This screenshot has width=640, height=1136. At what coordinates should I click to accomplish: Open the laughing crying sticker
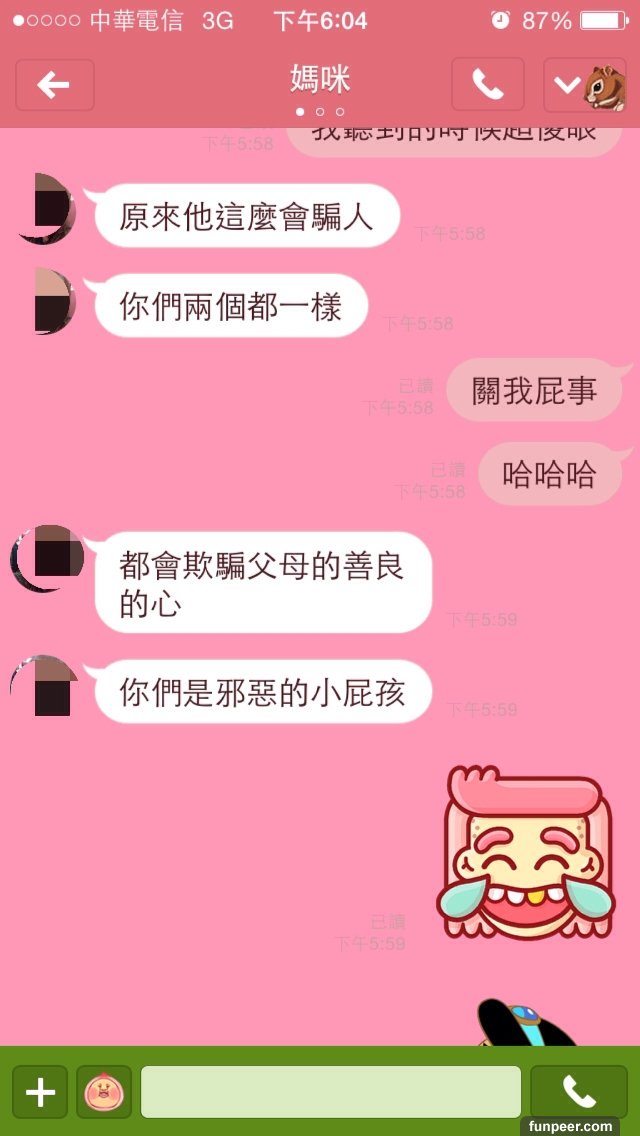(x=524, y=853)
